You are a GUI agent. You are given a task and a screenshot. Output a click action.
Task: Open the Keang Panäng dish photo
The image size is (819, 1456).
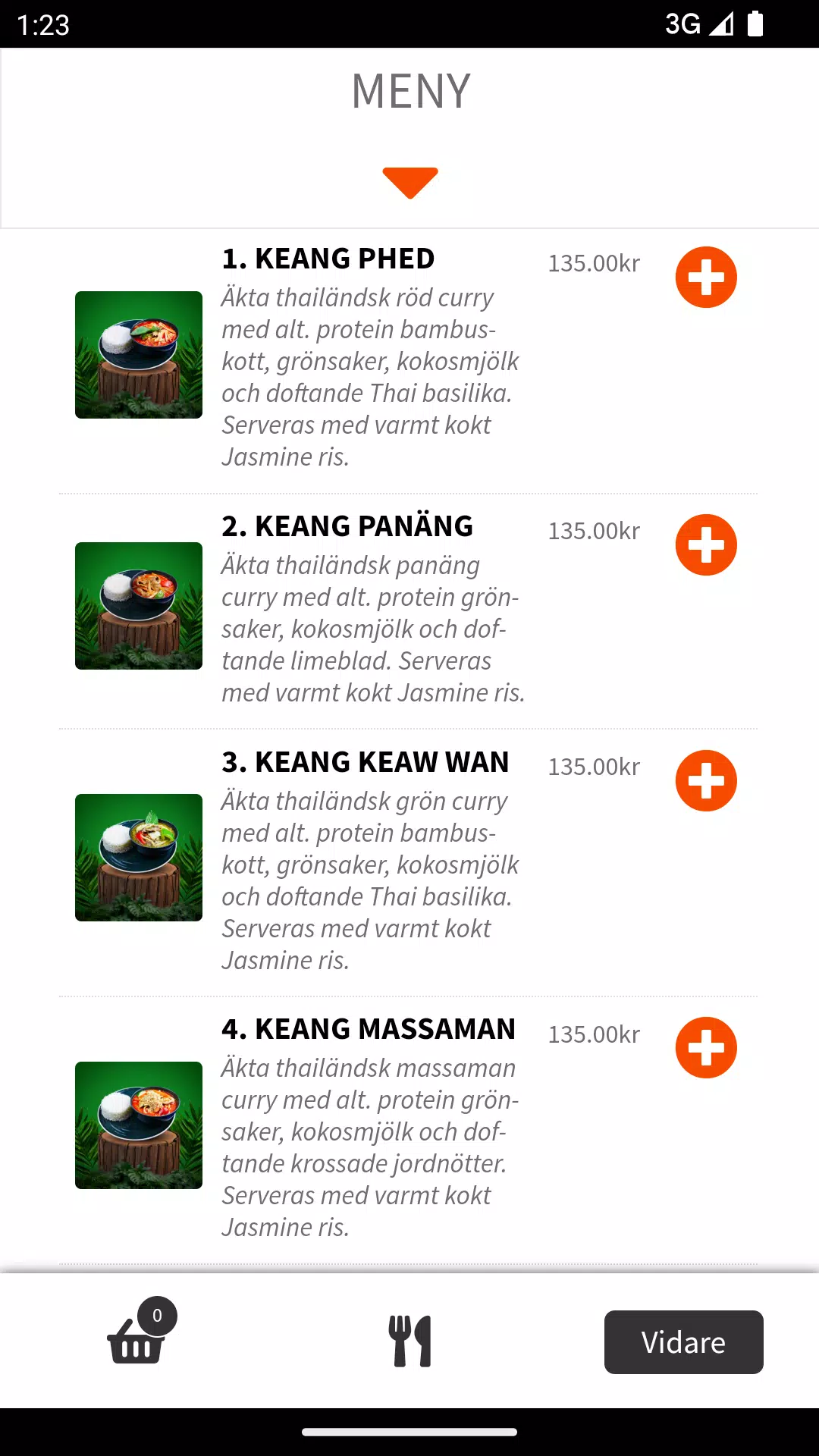pos(139,606)
